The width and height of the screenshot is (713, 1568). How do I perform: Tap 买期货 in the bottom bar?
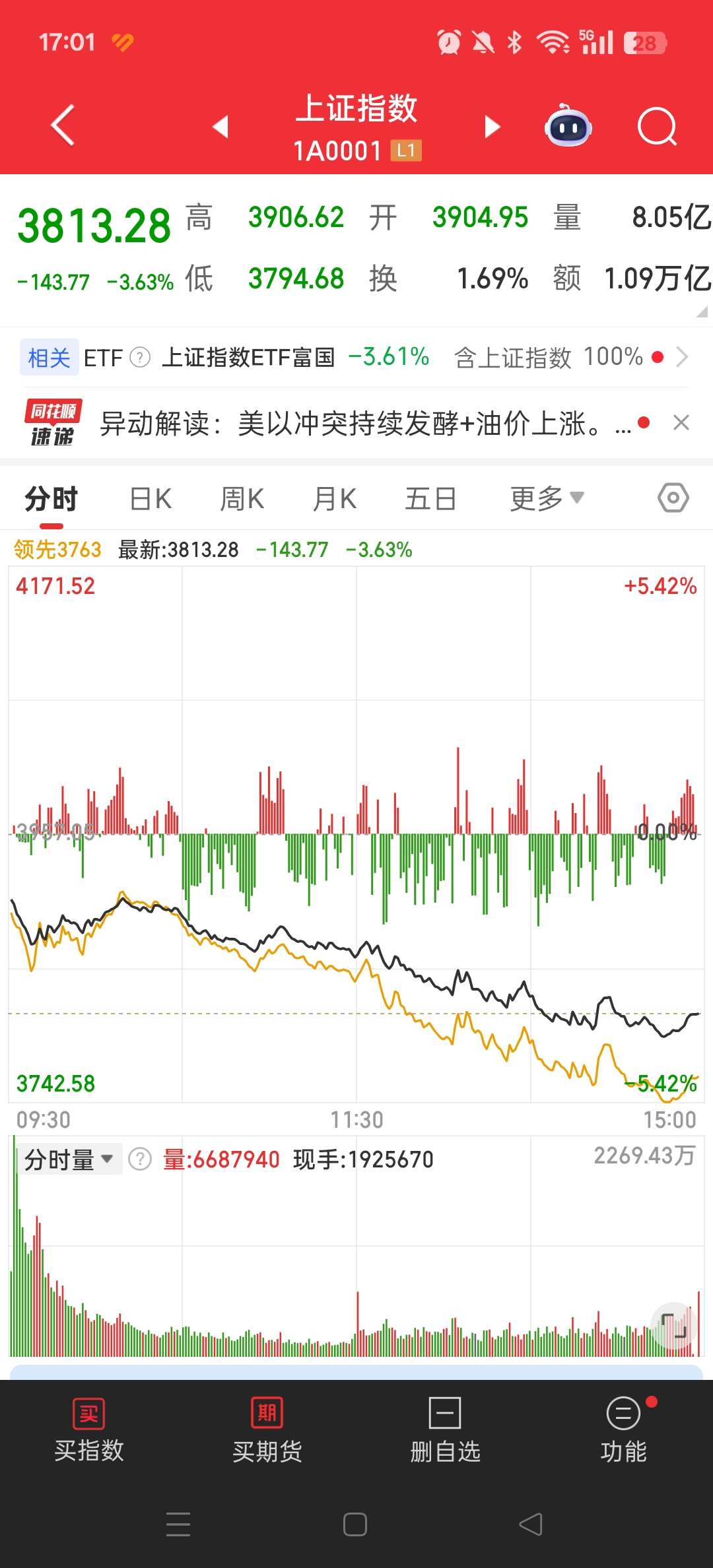click(x=267, y=1431)
